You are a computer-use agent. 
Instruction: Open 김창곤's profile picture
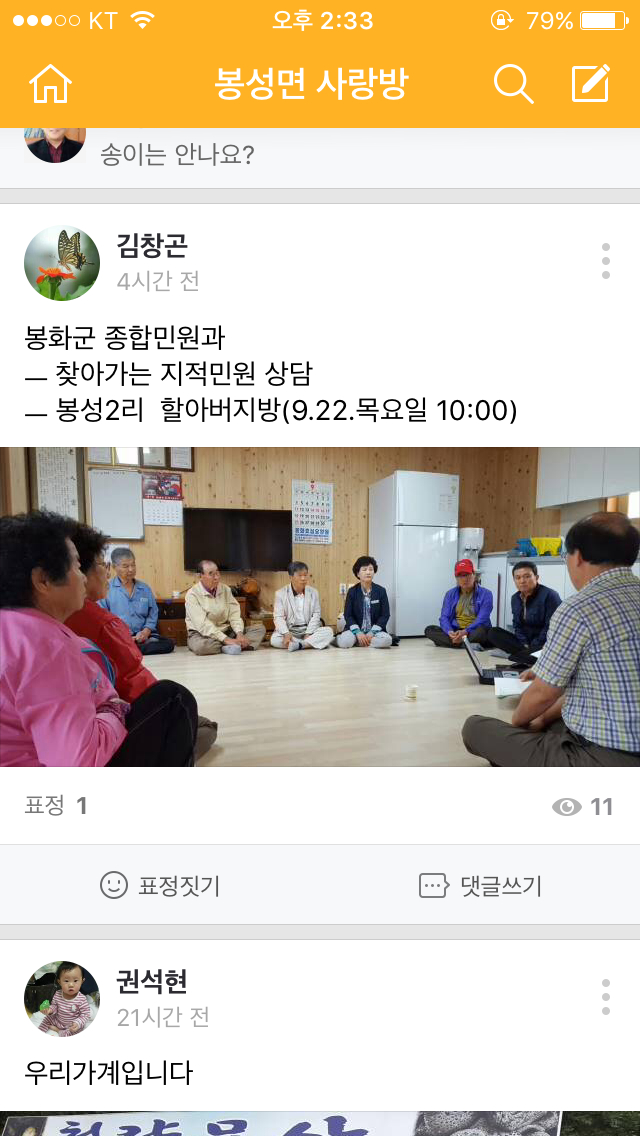(x=62, y=263)
